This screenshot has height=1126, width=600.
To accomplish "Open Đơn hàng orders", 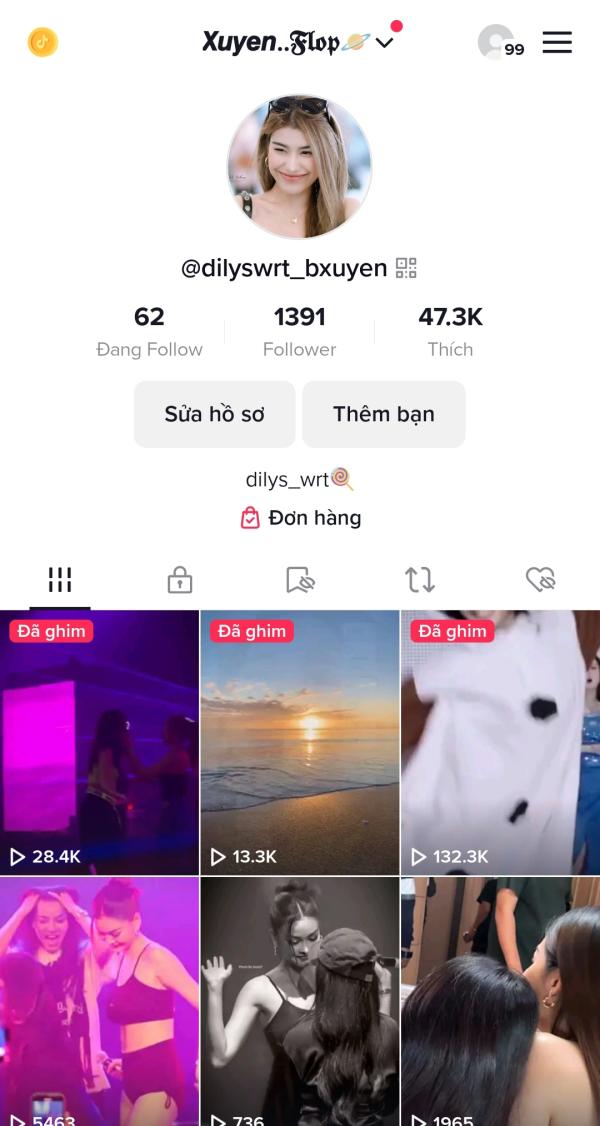I will tap(300, 518).
